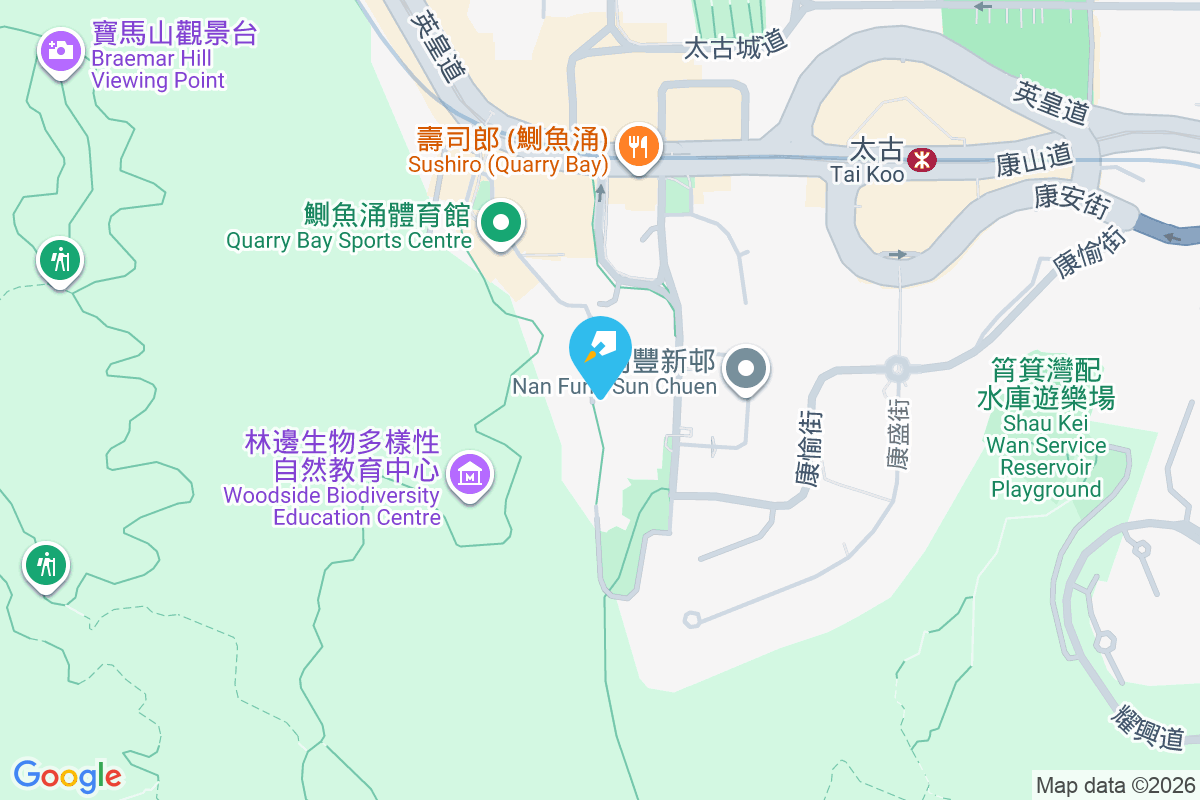Open the Tai Koo MTR station marker
This screenshot has height=800, width=1200.
point(920,158)
